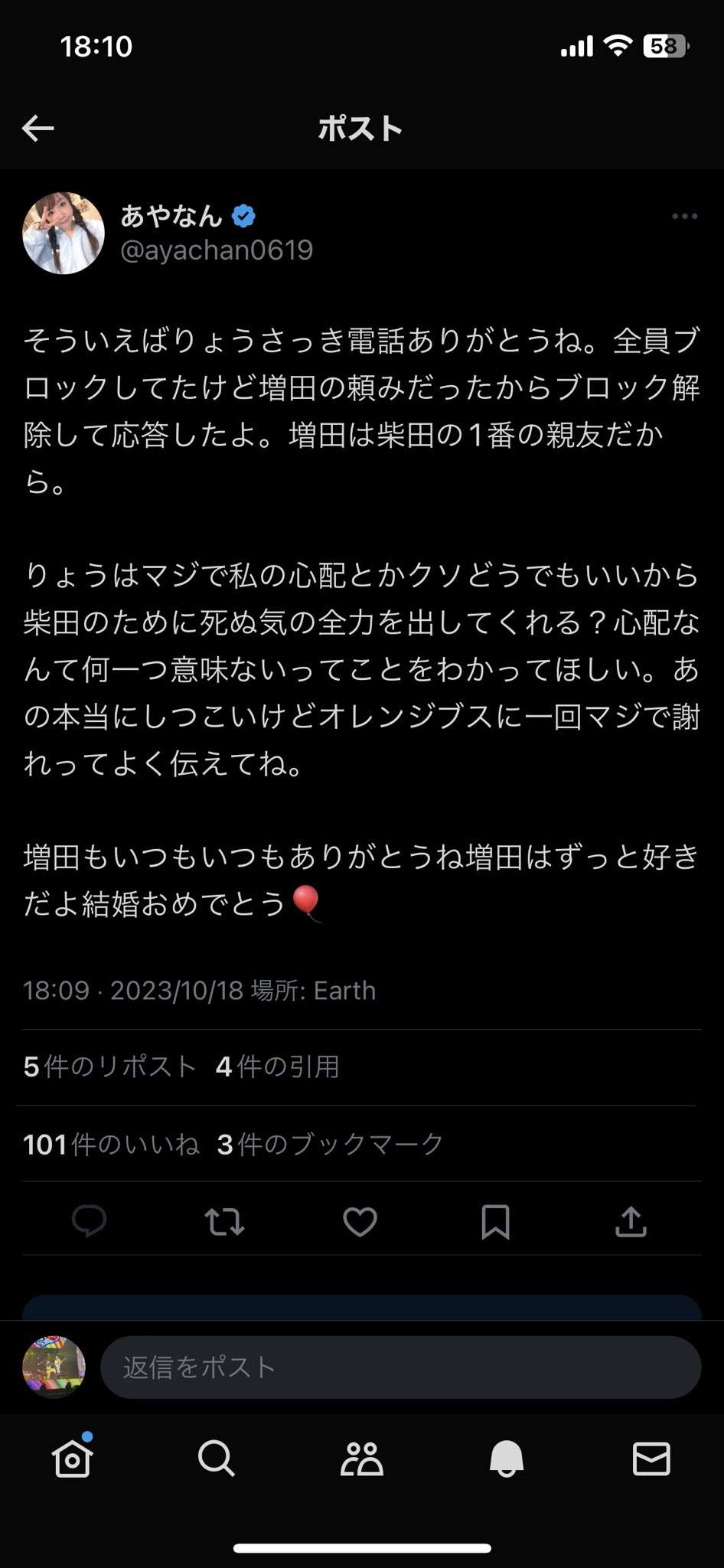
Task: Like this post with the heart
Action: (360, 1221)
